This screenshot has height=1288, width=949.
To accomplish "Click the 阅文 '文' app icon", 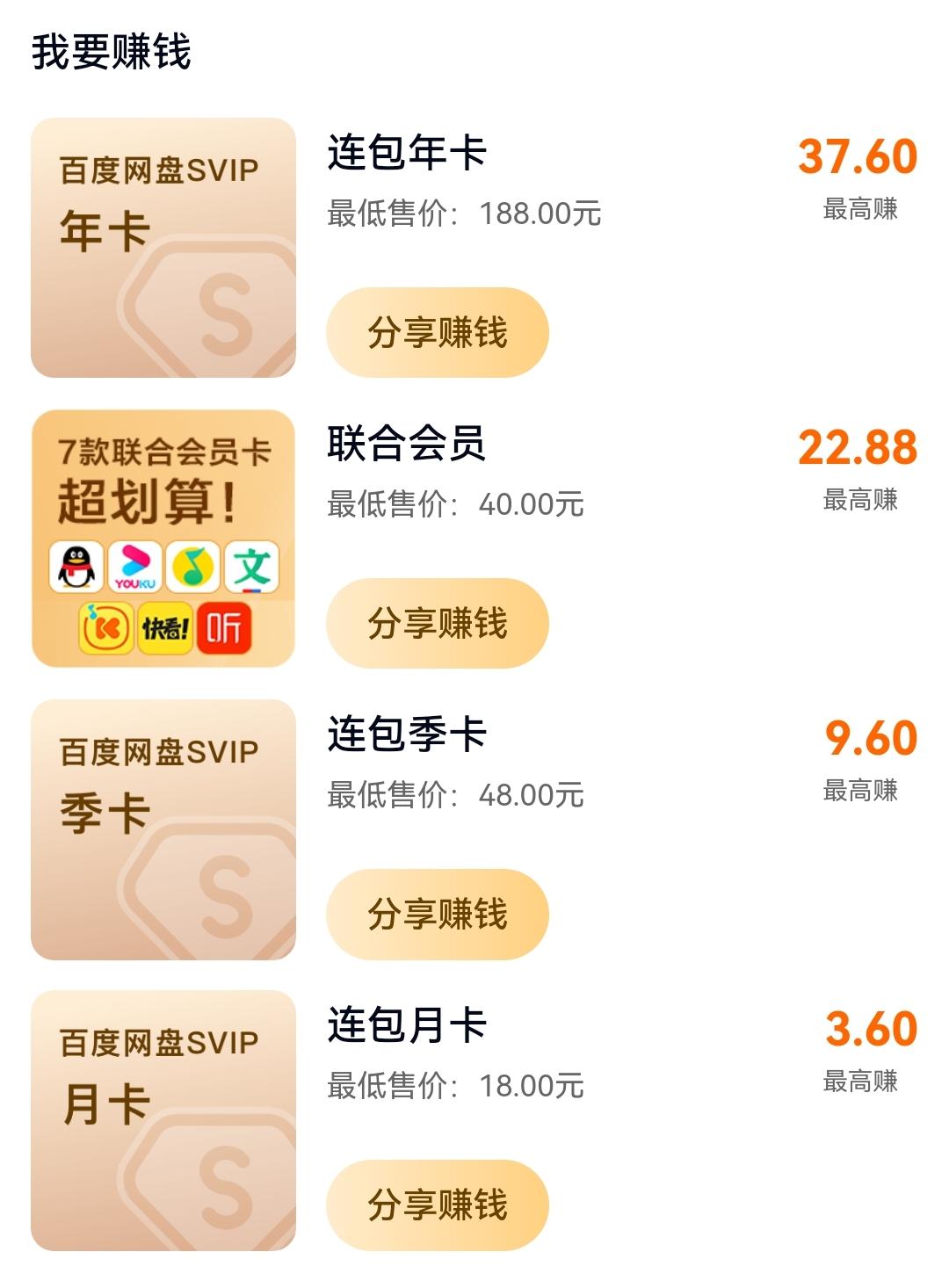I will click(x=250, y=567).
